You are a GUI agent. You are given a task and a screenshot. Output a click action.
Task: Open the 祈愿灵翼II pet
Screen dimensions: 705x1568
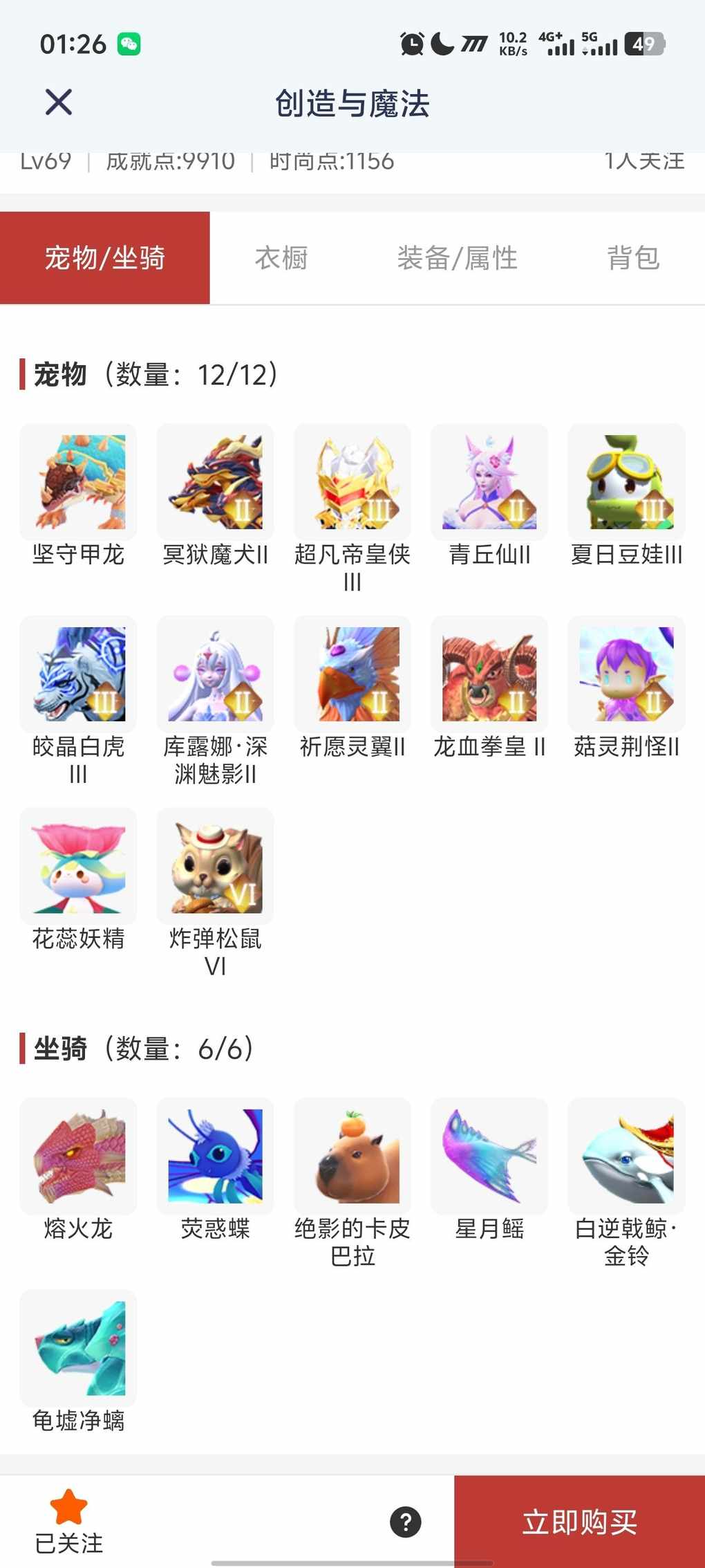[x=352, y=674]
